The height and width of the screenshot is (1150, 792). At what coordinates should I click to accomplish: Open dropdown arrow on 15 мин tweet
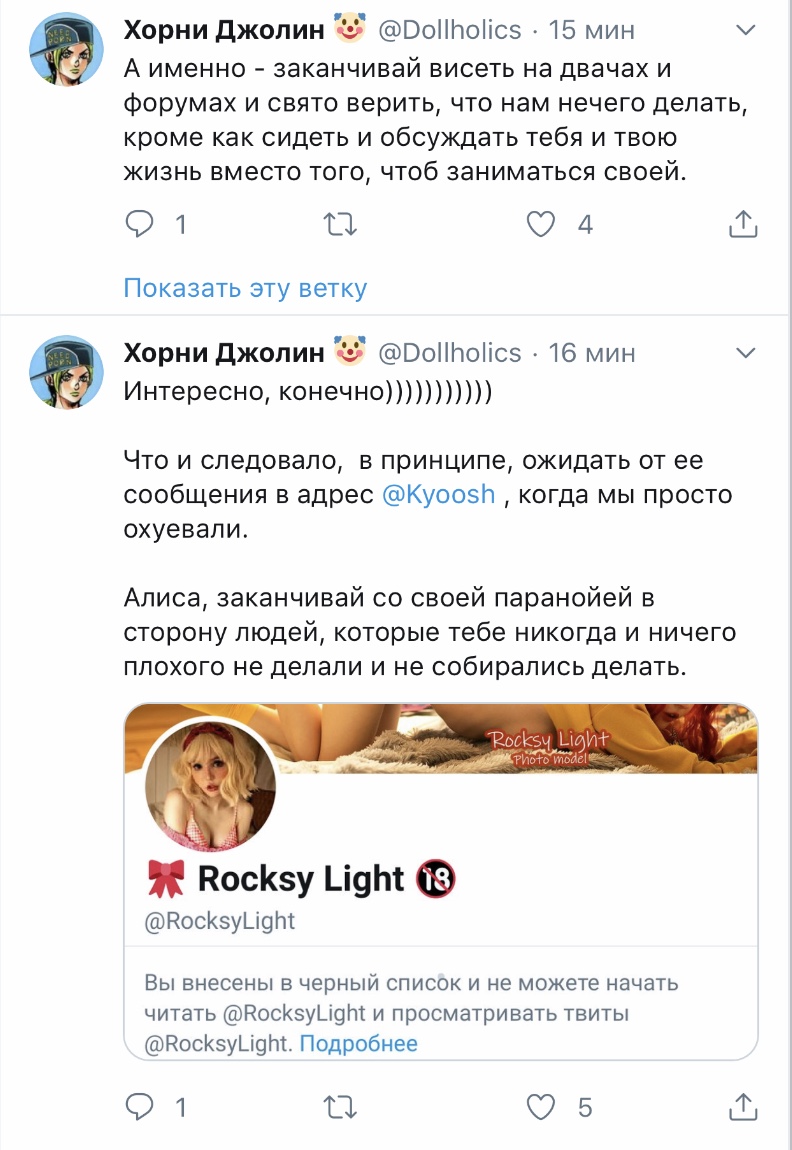tap(746, 31)
